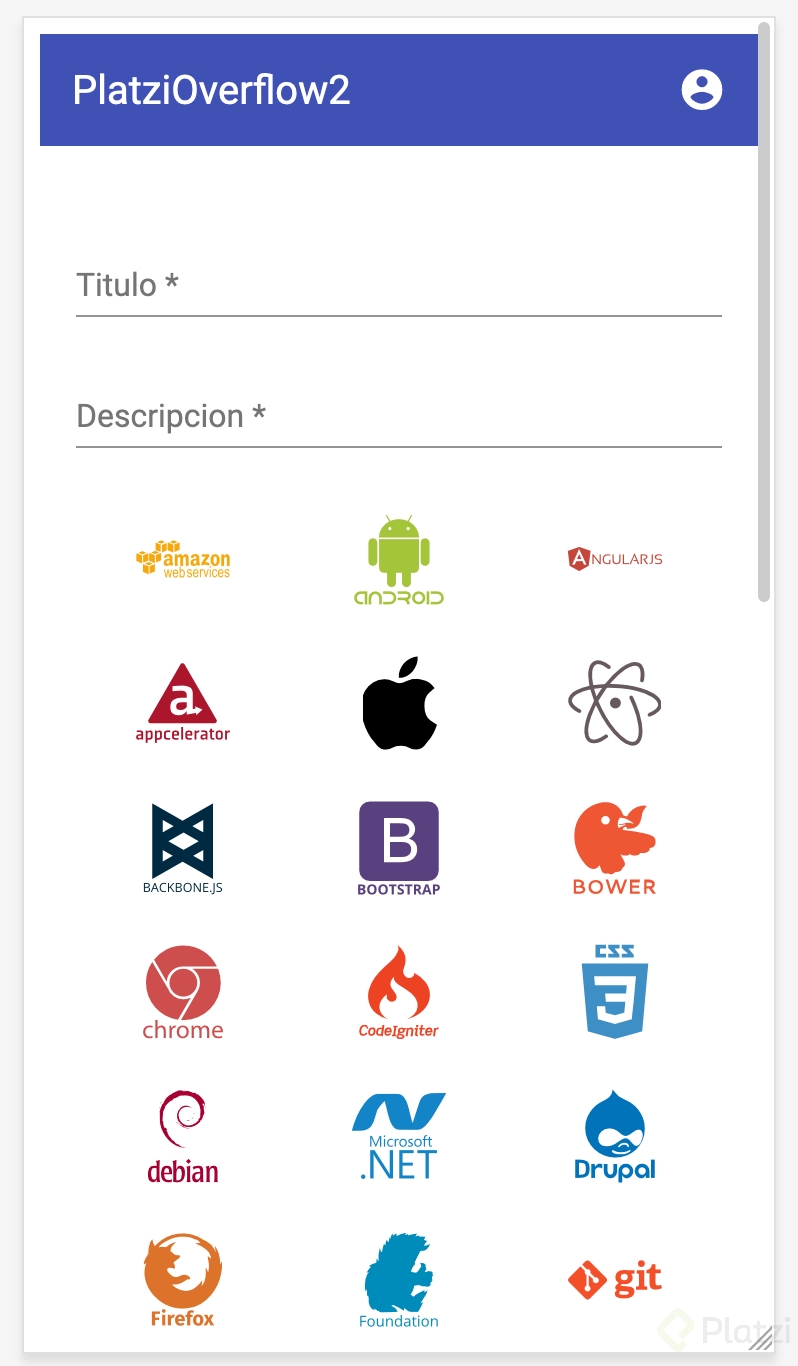Image resolution: width=798 pixels, height=1366 pixels.
Task: Select the Apple logo
Action: pos(399,703)
